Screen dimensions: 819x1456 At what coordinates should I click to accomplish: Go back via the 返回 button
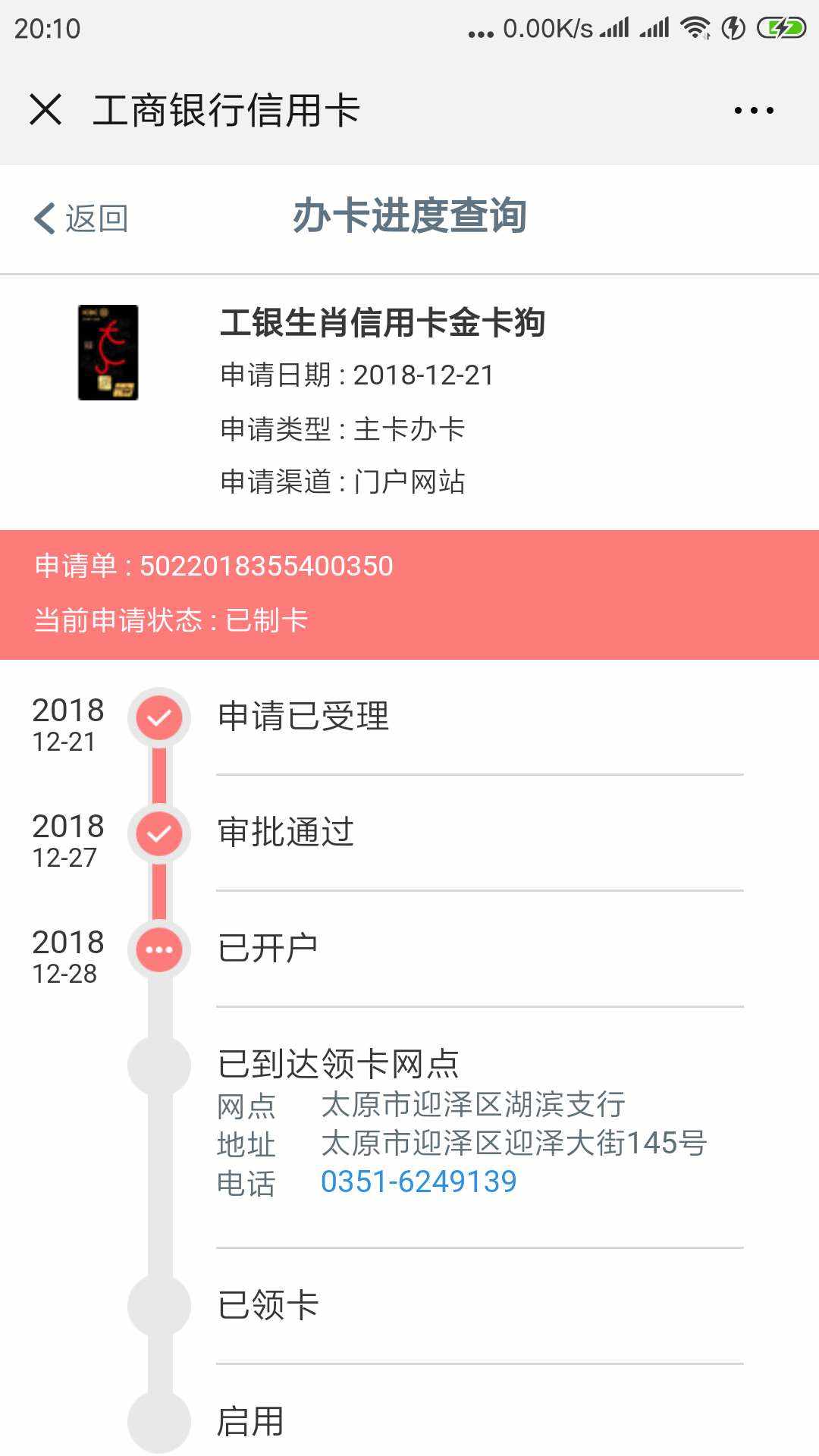pyautogui.click(x=81, y=218)
